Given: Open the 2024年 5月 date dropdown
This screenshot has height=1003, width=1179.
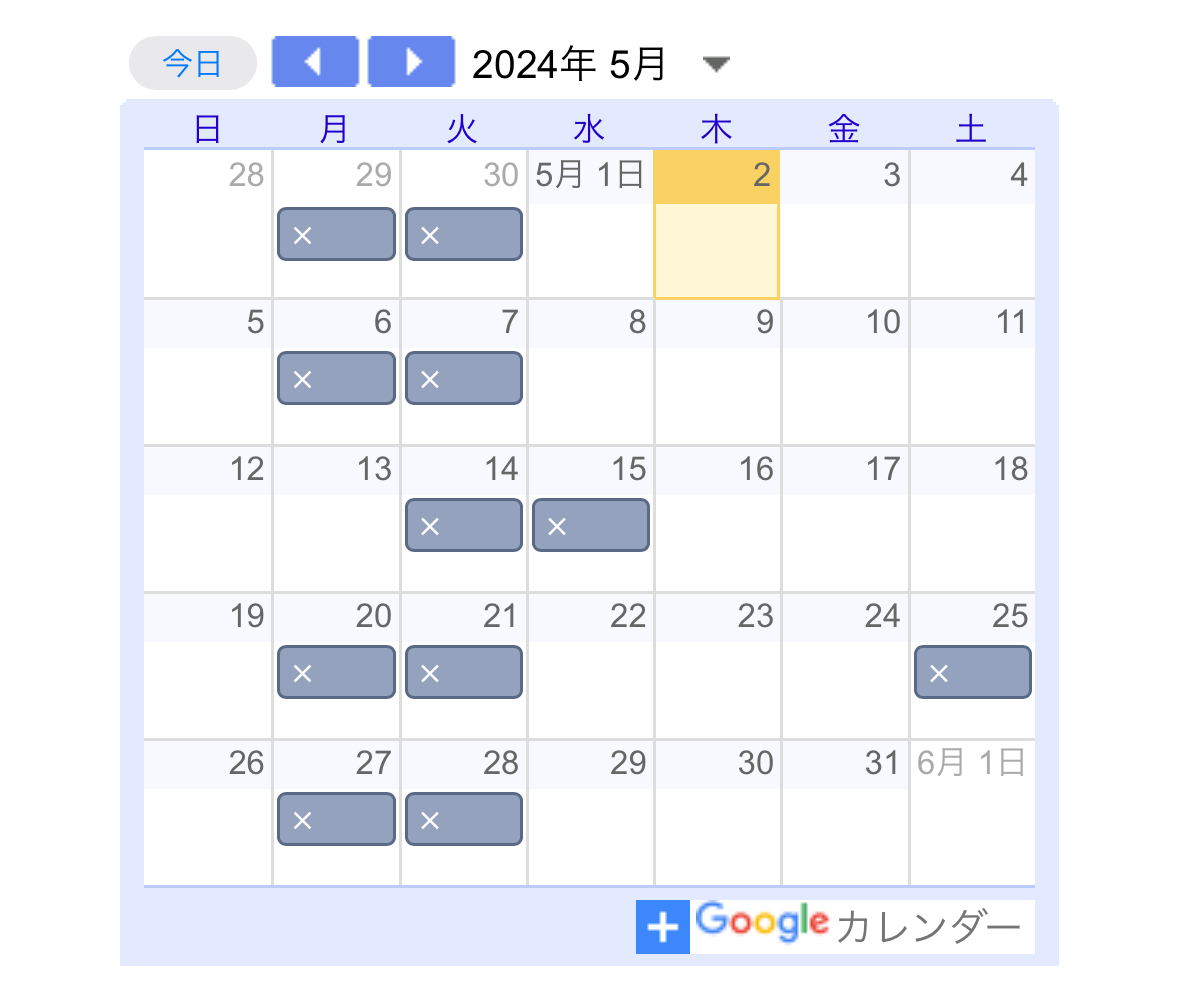Looking at the screenshot, I should tap(716, 65).
